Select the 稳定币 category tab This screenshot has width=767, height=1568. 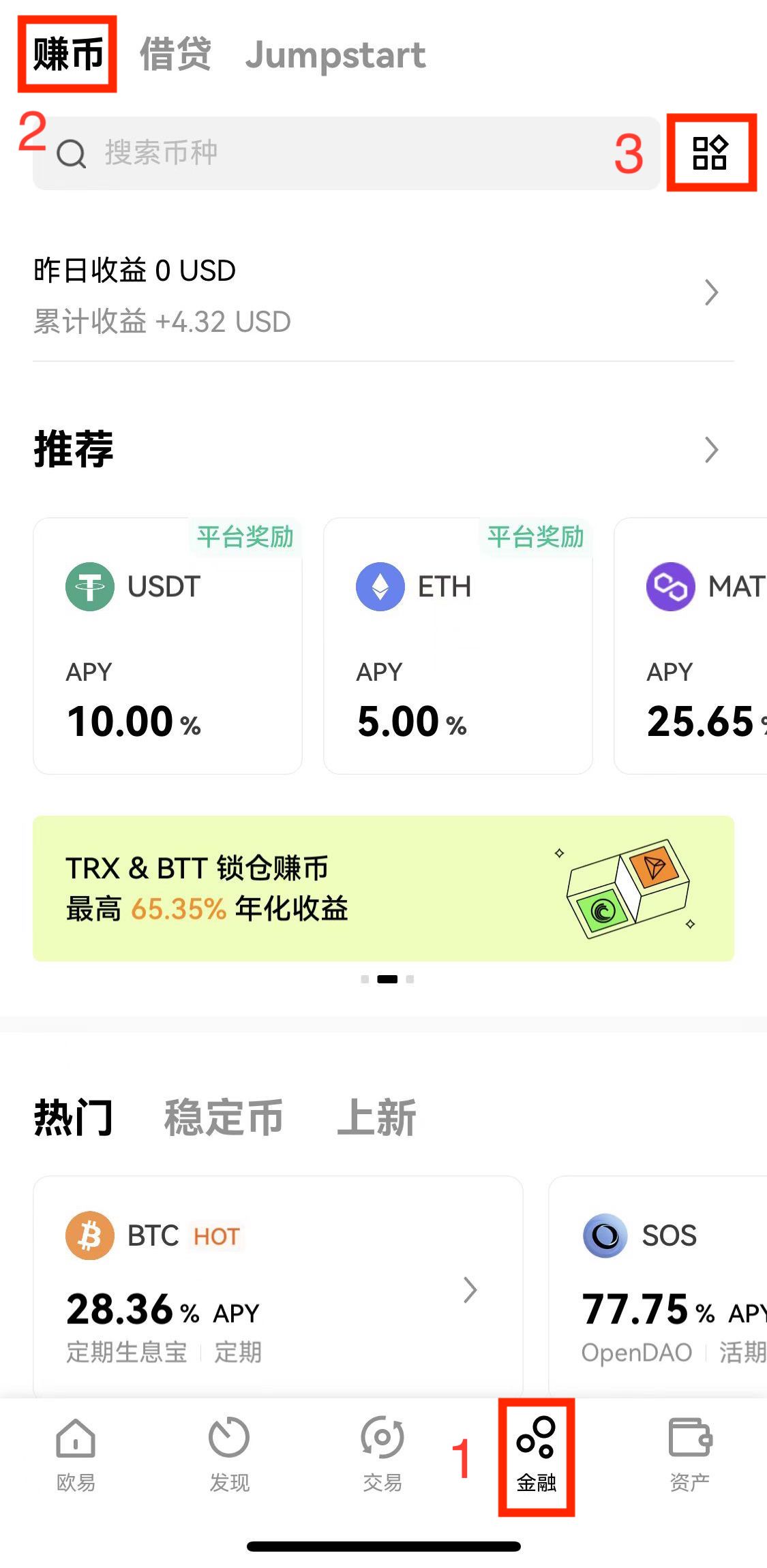(224, 1118)
